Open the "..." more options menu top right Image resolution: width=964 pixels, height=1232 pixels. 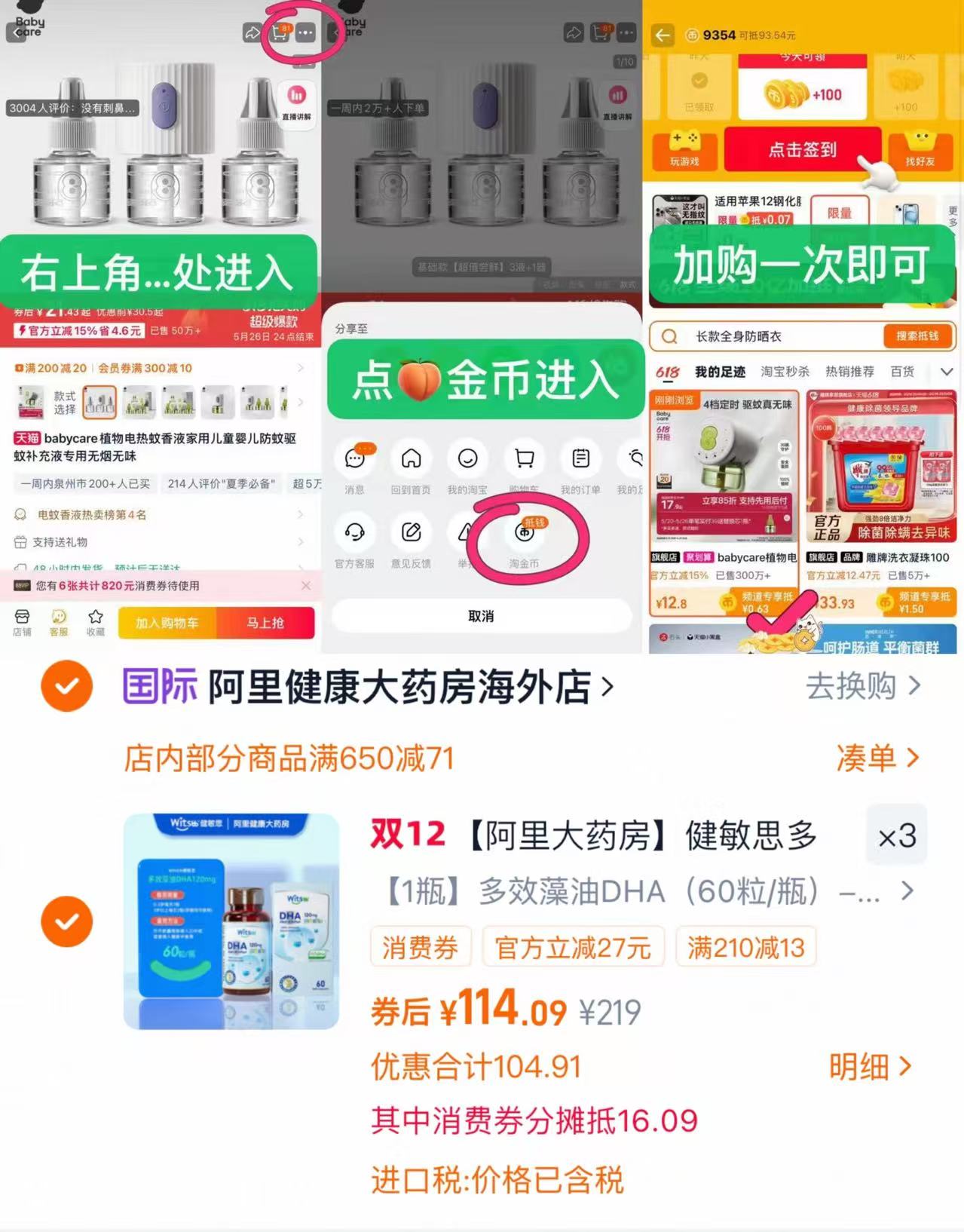[307, 34]
